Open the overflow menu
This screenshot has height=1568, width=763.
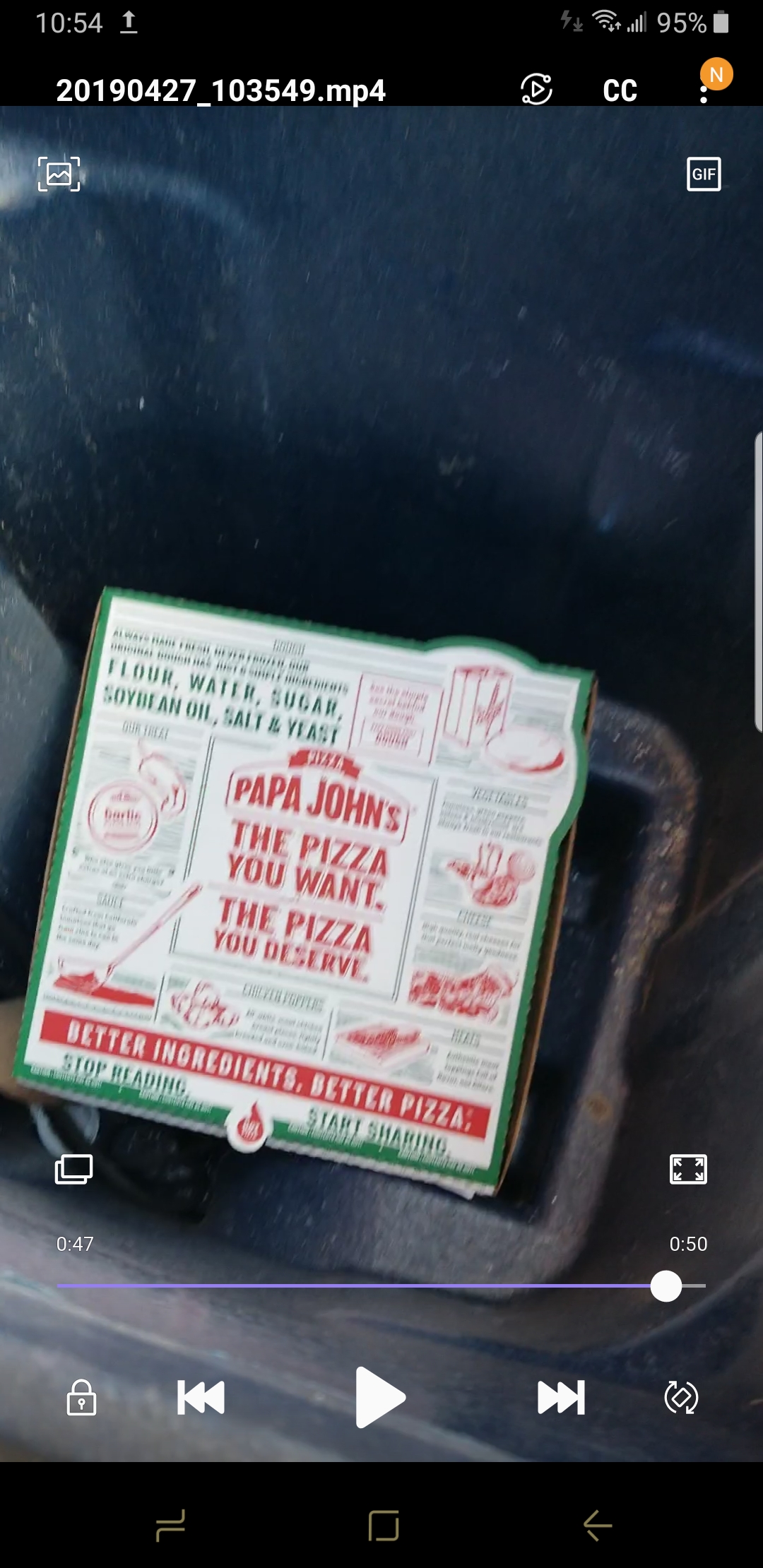pos(704,93)
